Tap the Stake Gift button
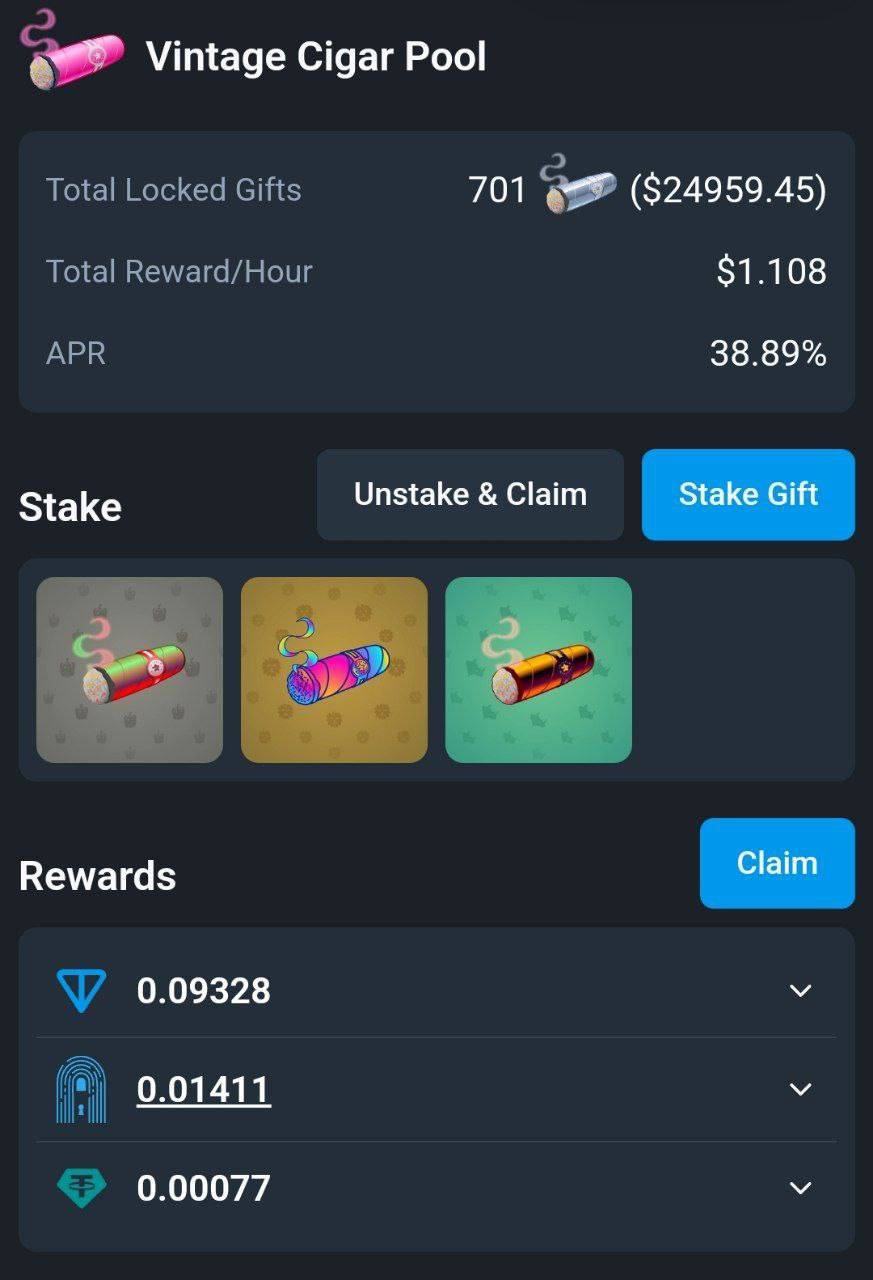This screenshot has width=873, height=1280. [748, 494]
